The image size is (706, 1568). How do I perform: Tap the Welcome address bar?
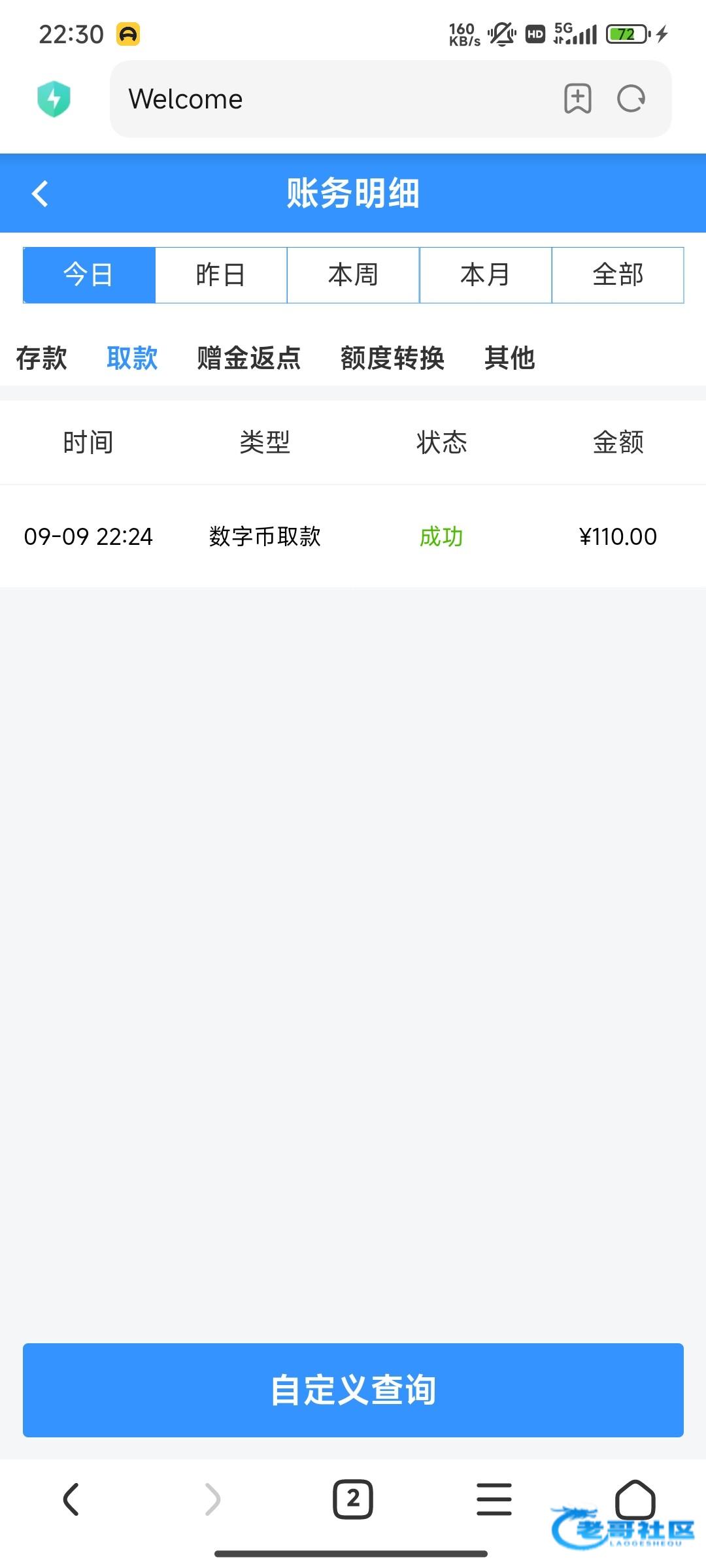pyautogui.click(x=327, y=99)
